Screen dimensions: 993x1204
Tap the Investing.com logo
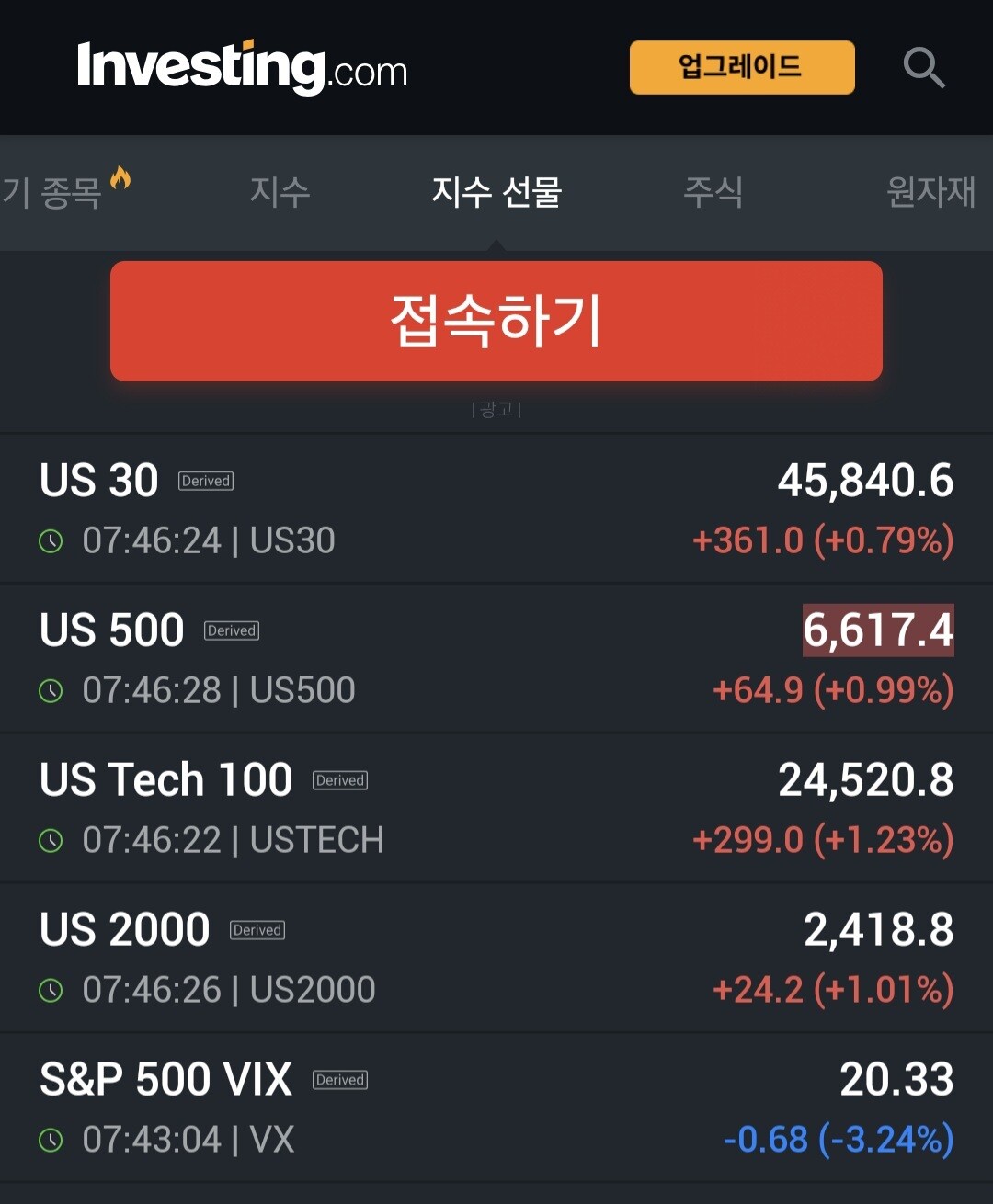tap(242, 67)
